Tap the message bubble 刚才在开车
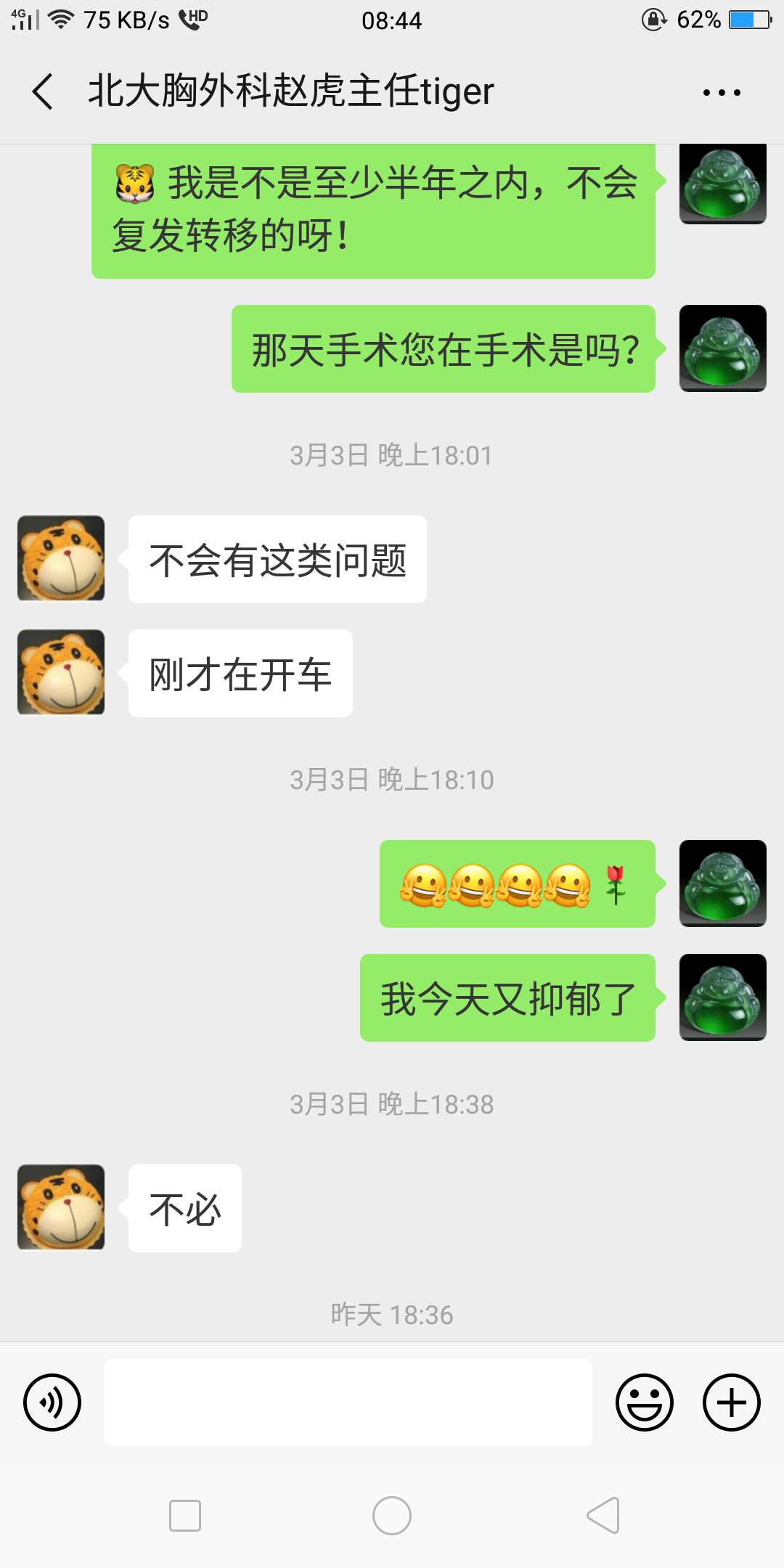The image size is (784, 1568). [x=240, y=673]
